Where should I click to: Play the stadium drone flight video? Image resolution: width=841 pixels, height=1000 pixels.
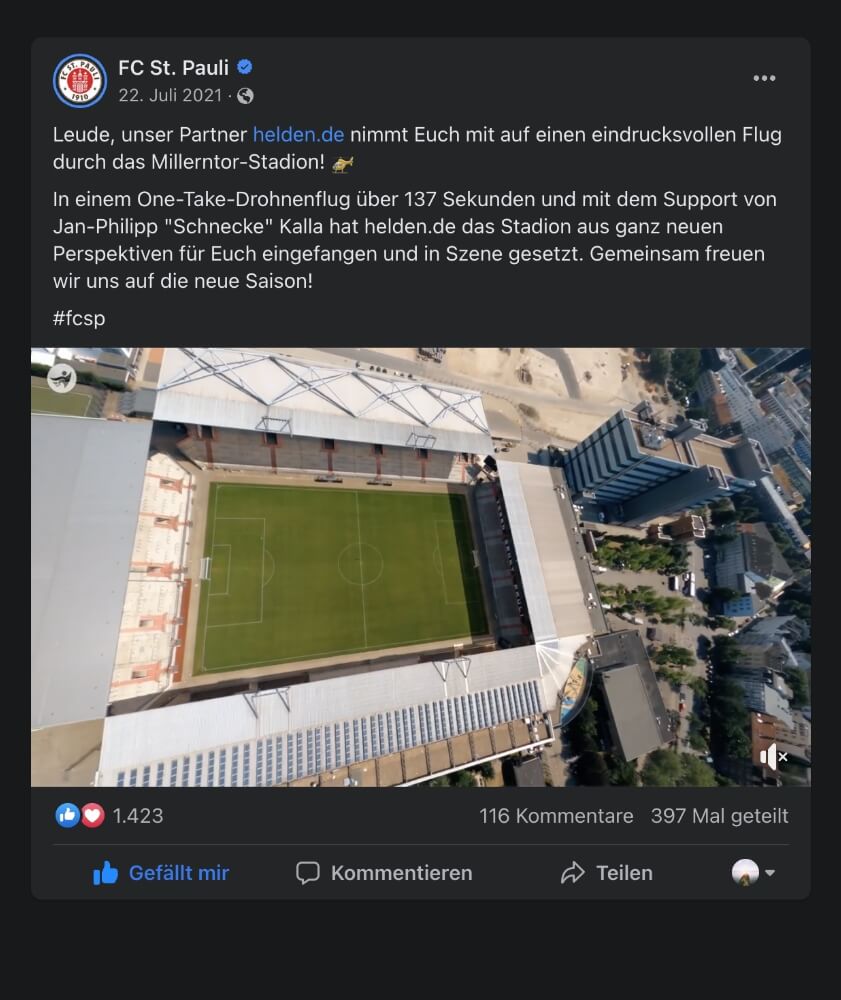[x=420, y=566]
